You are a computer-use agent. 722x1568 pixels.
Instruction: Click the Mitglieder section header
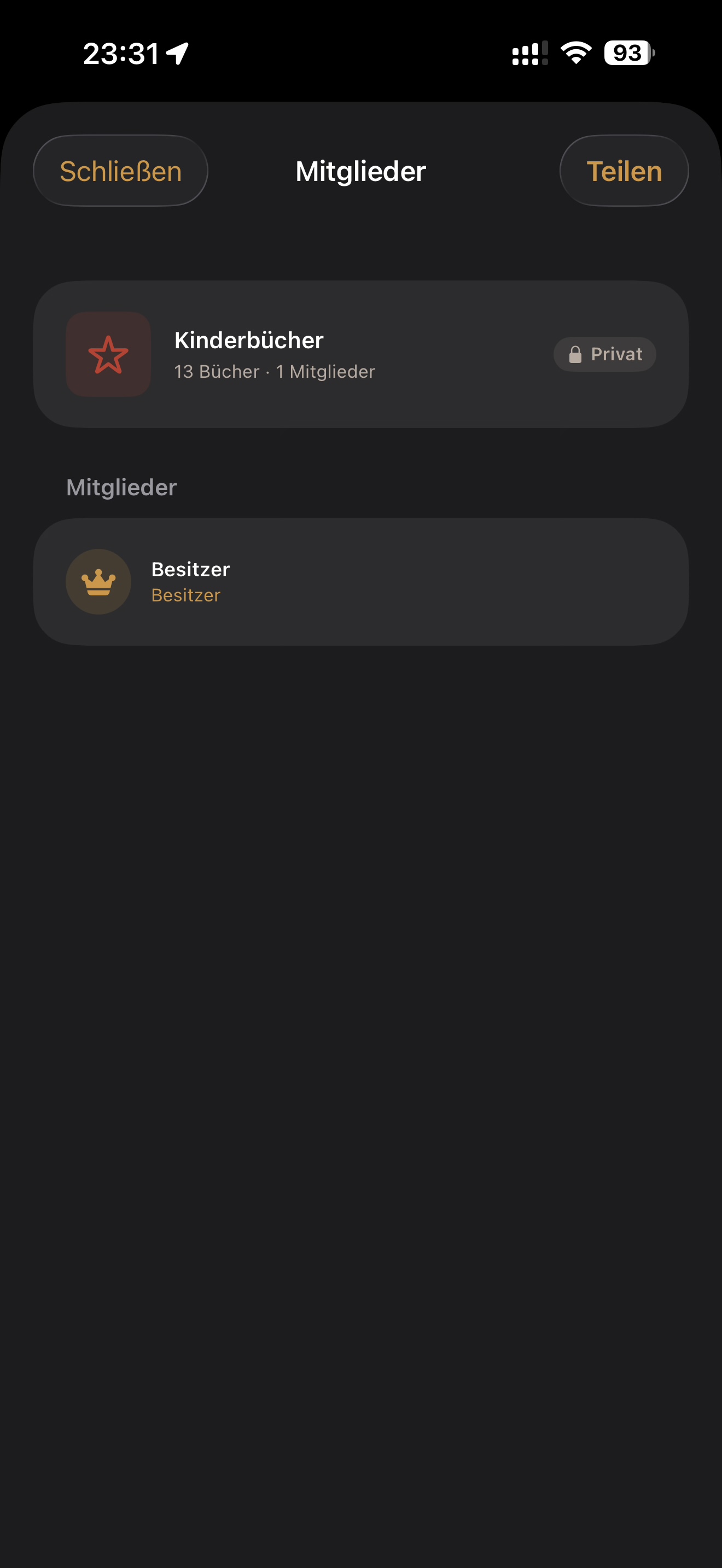click(120, 487)
